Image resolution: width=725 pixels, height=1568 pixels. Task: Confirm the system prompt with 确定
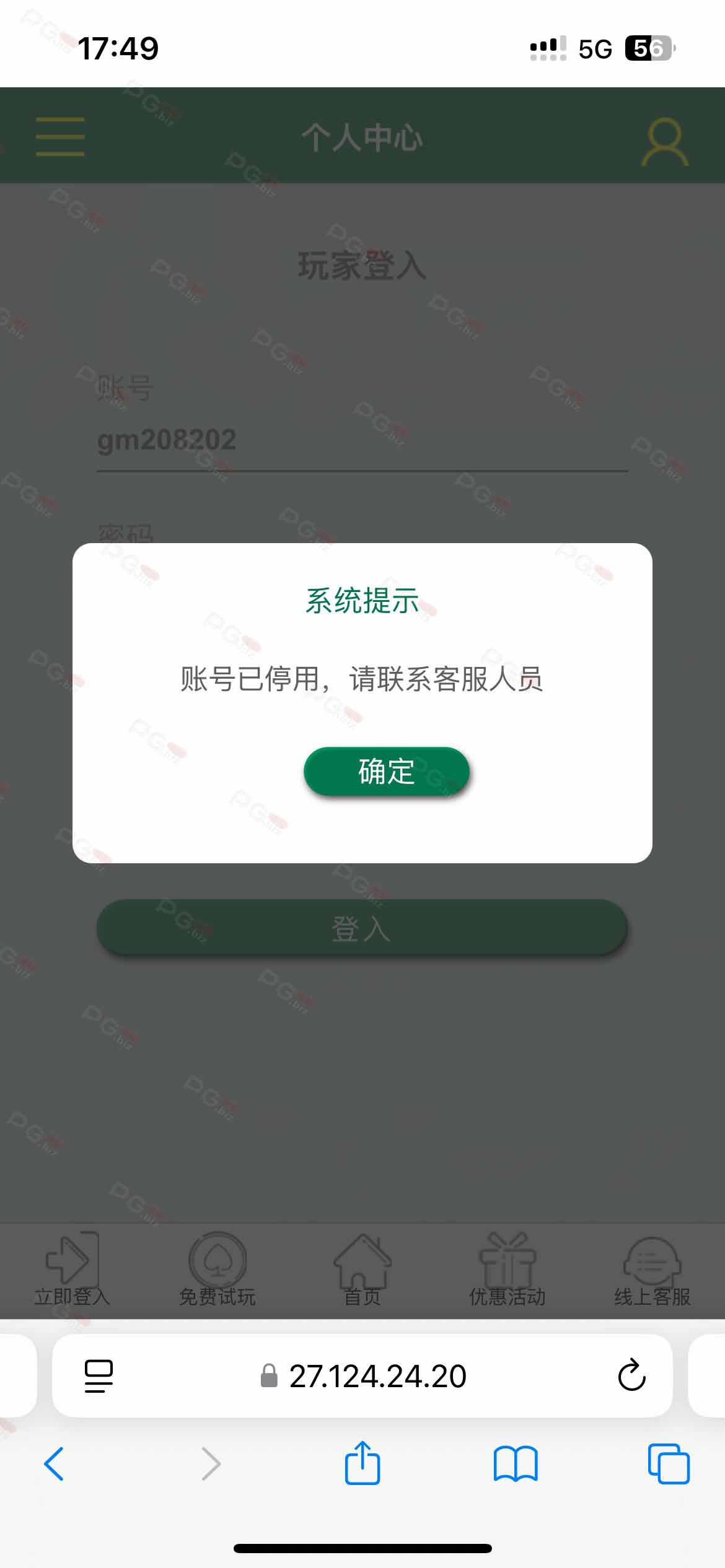[386, 772]
